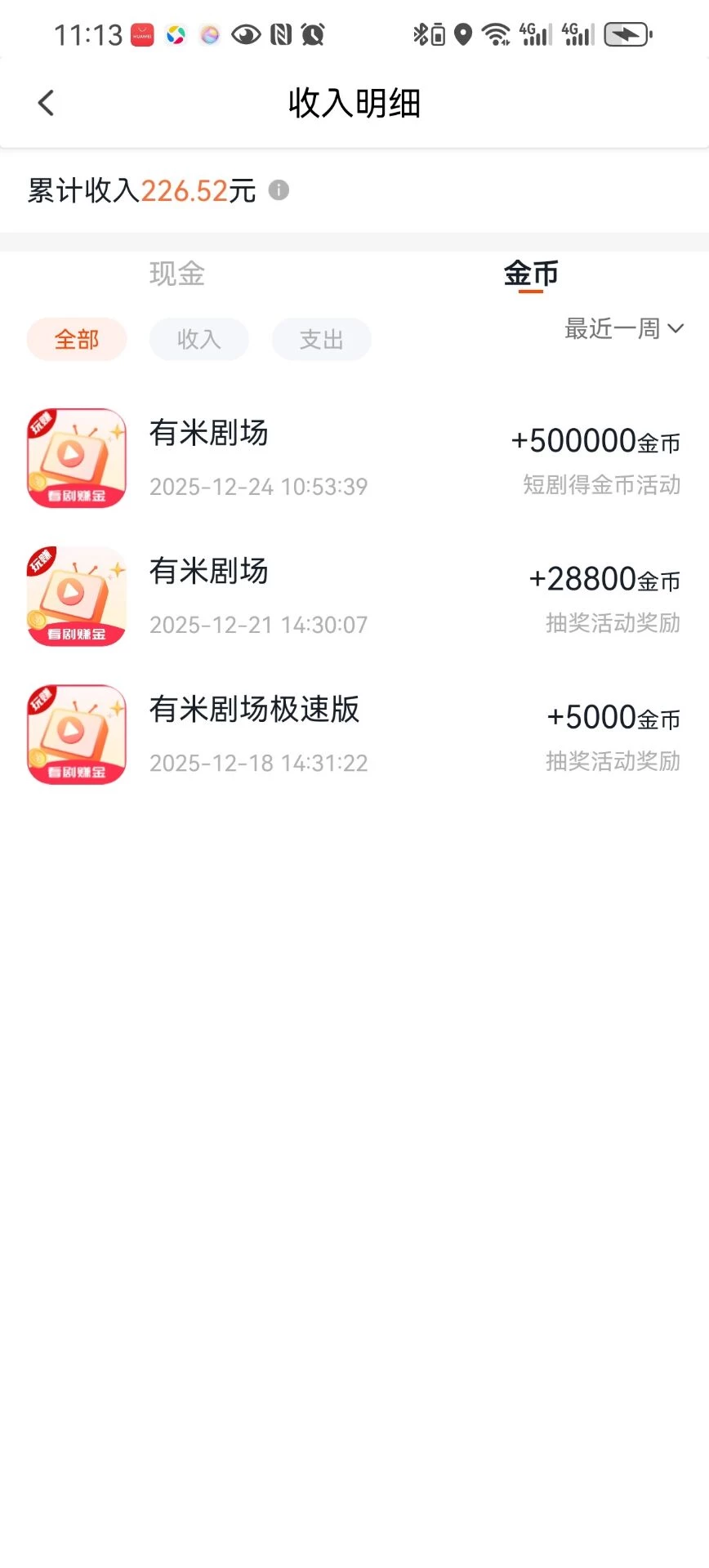Filter records by 支出
Screen dimensions: 709x1568
(321, 339)
